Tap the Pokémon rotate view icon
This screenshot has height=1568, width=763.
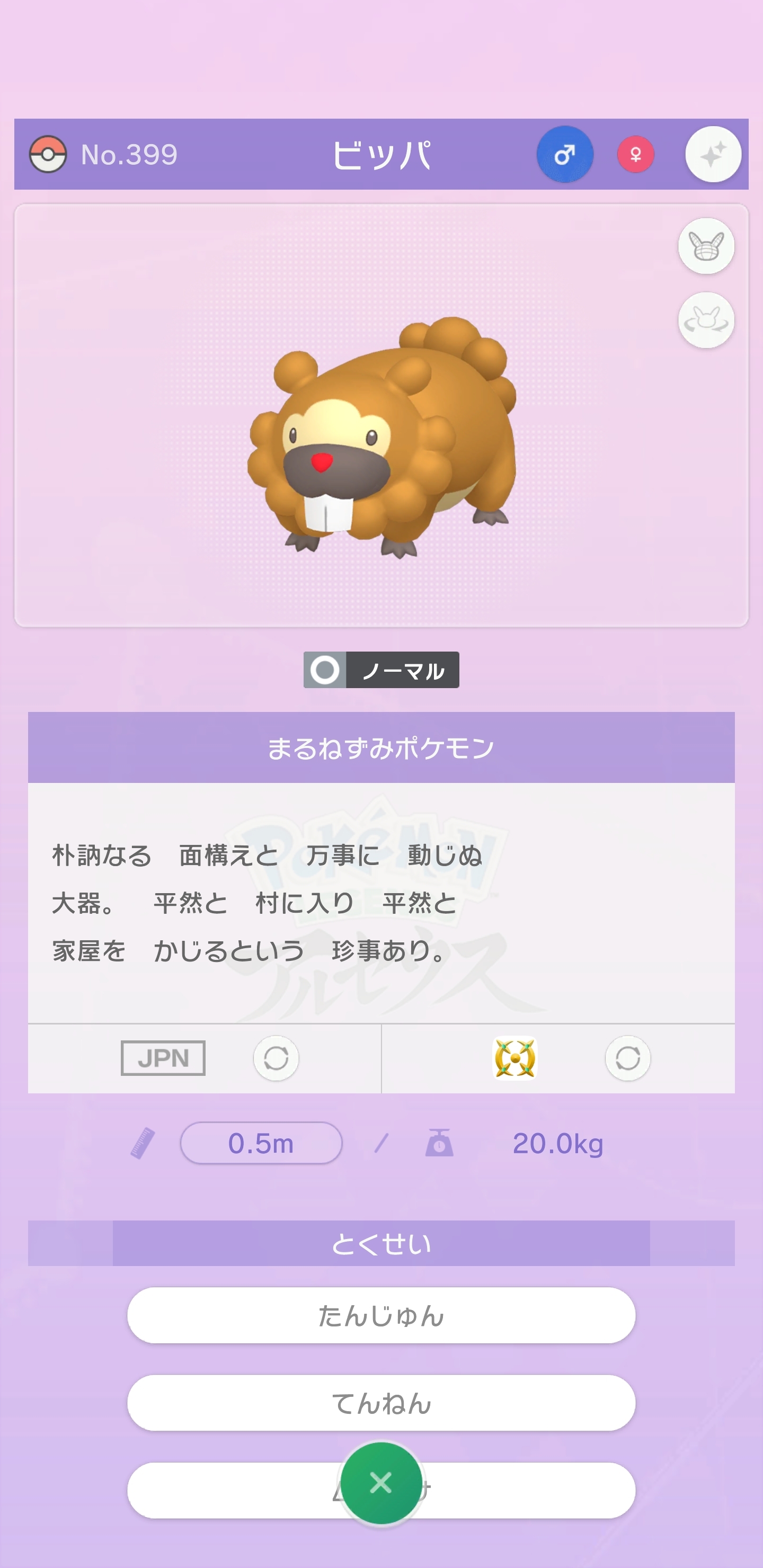pyautogui.click(x=706, y=320)
